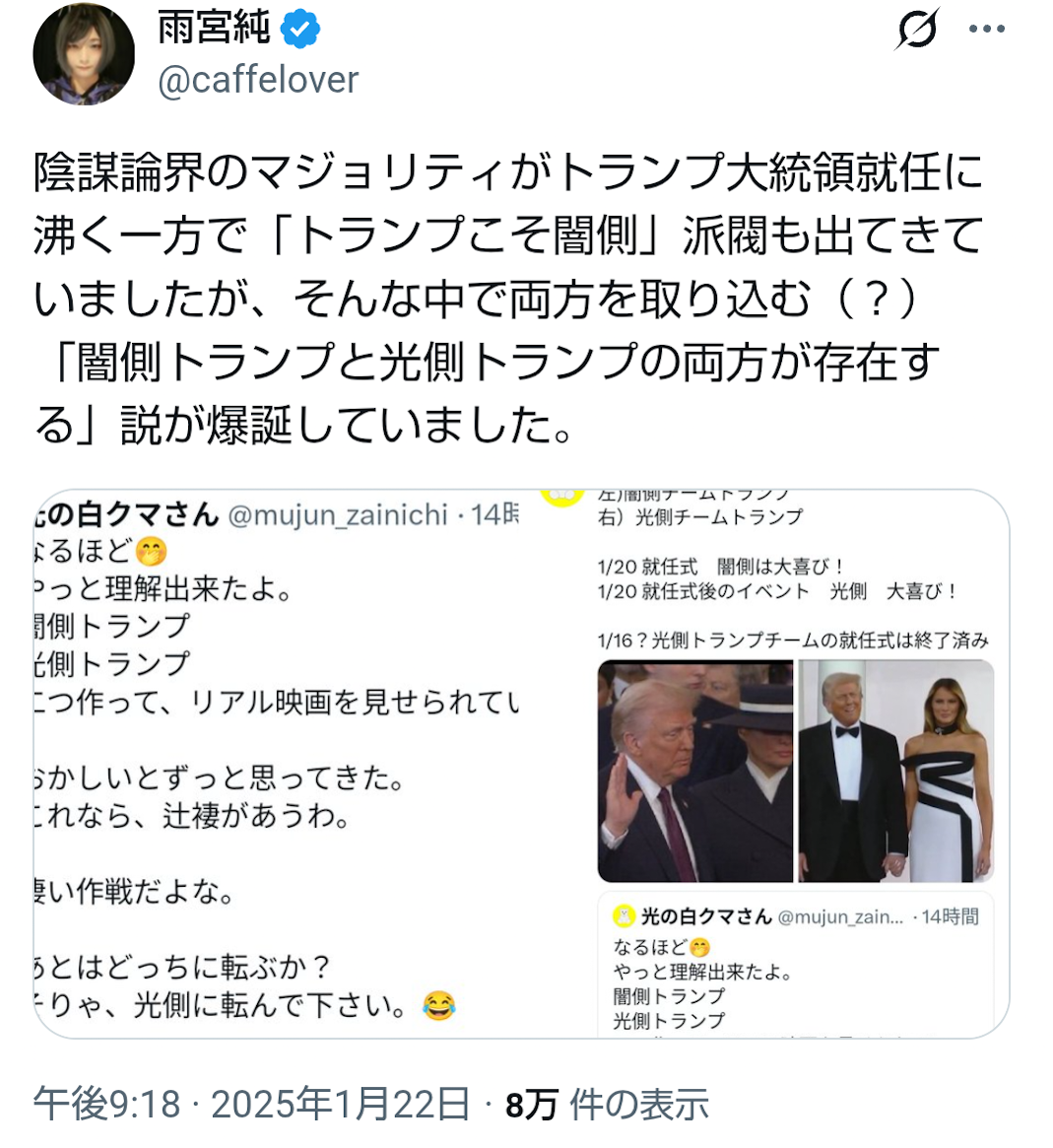Open the @caffelover profile handle
This screenshot has width=1053, height=1148.
pos(258,81)
